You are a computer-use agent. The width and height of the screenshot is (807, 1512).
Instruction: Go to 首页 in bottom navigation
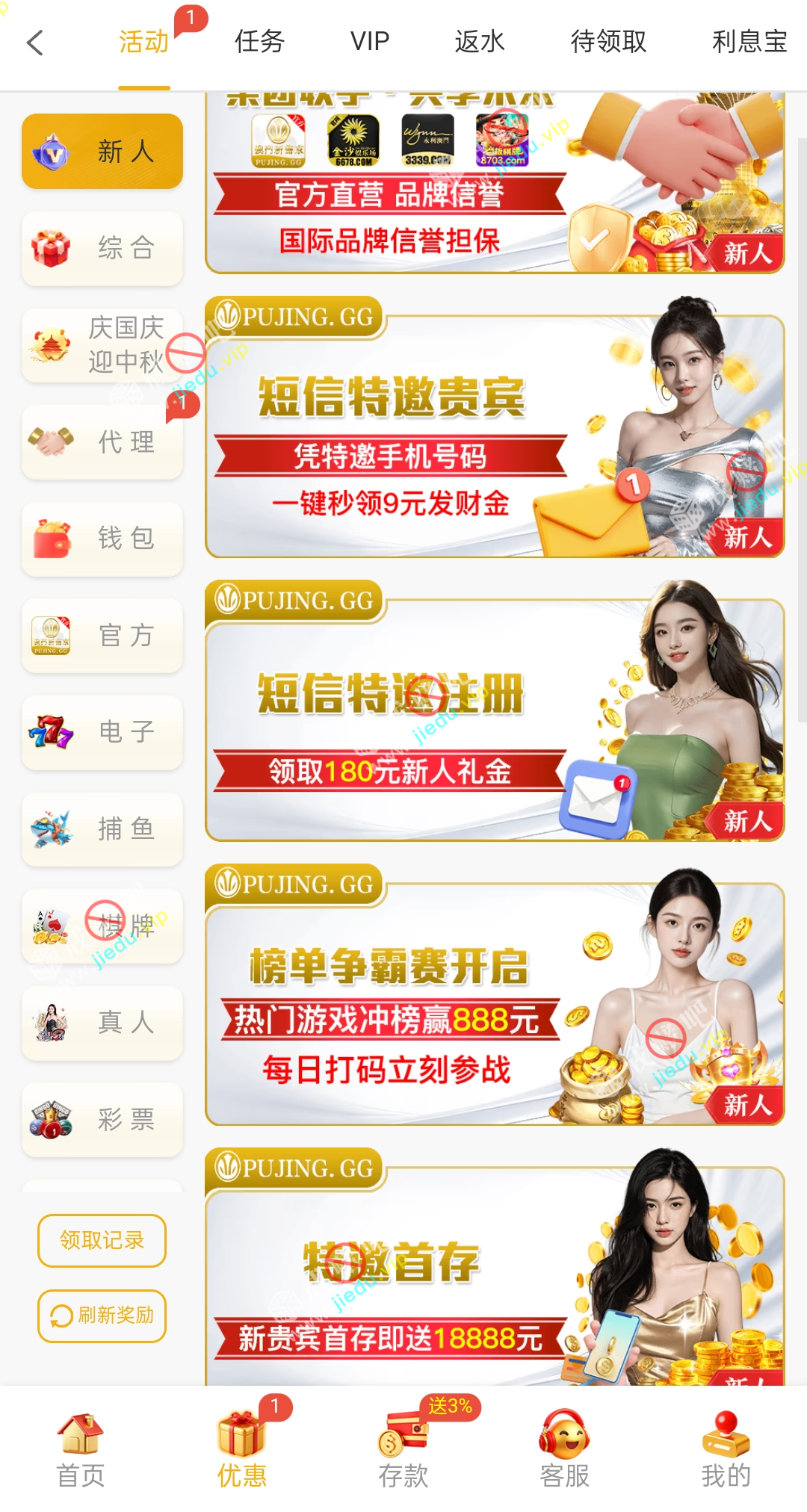point(81,1449)
